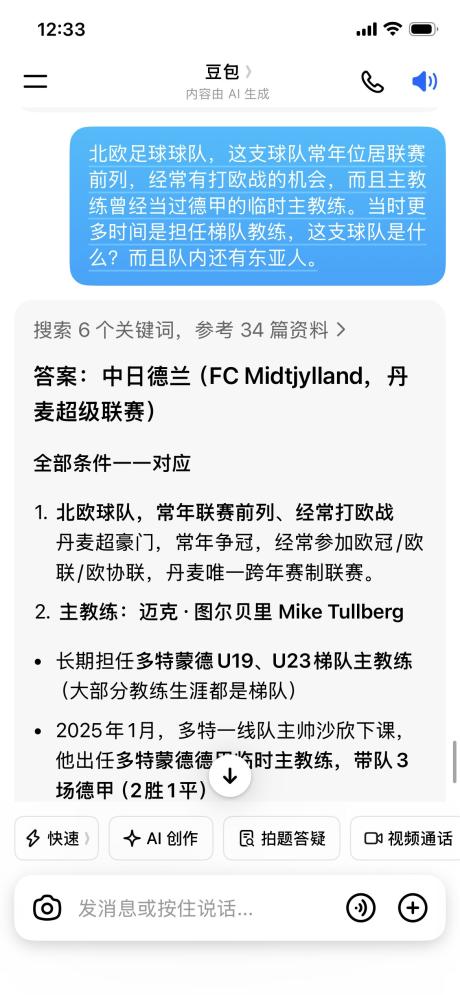
Task: Open the 豆包 title details
Action: [228, 72]
